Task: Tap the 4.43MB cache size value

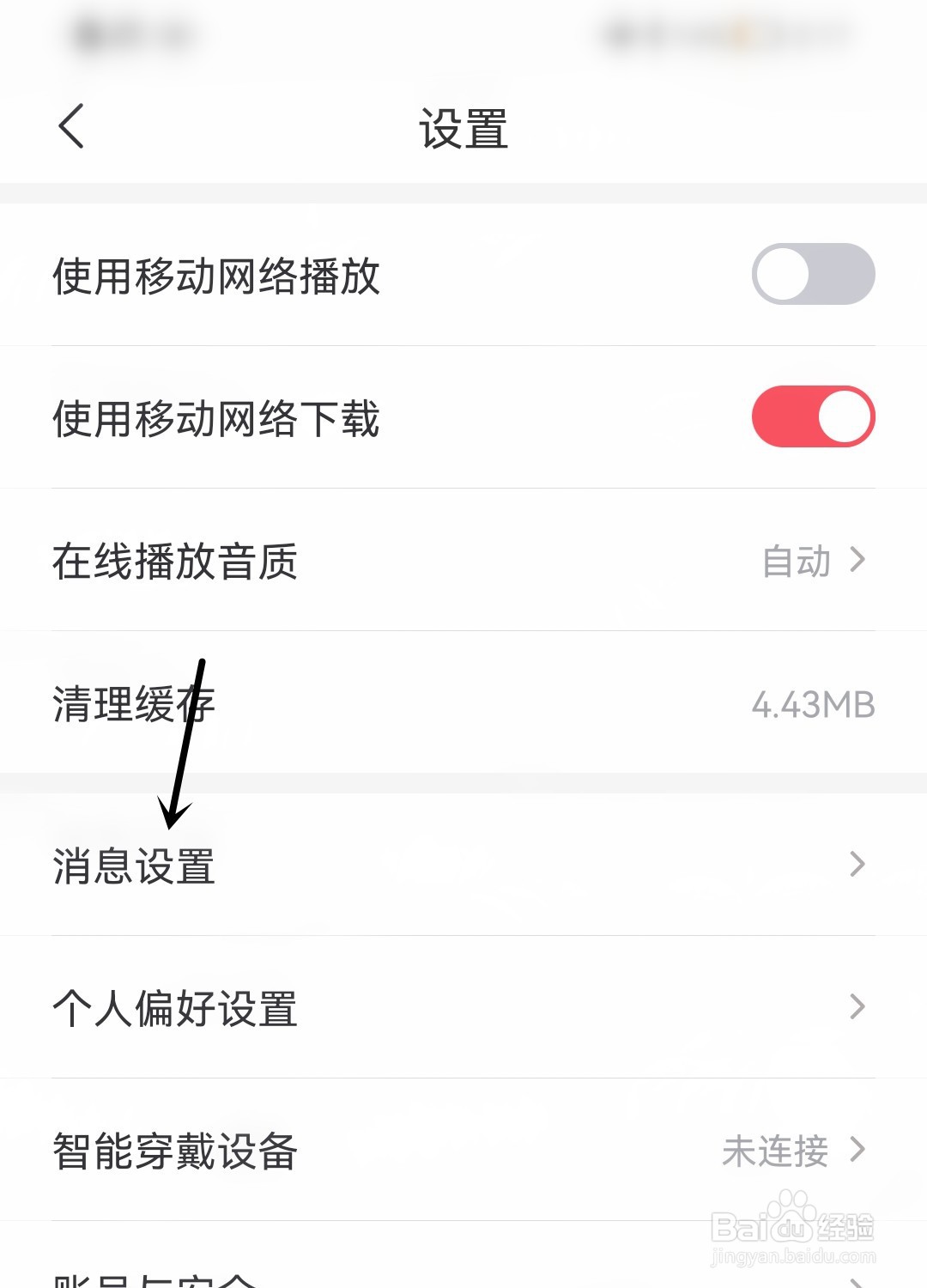Action: pyautogui.click(x=813, y=705)
